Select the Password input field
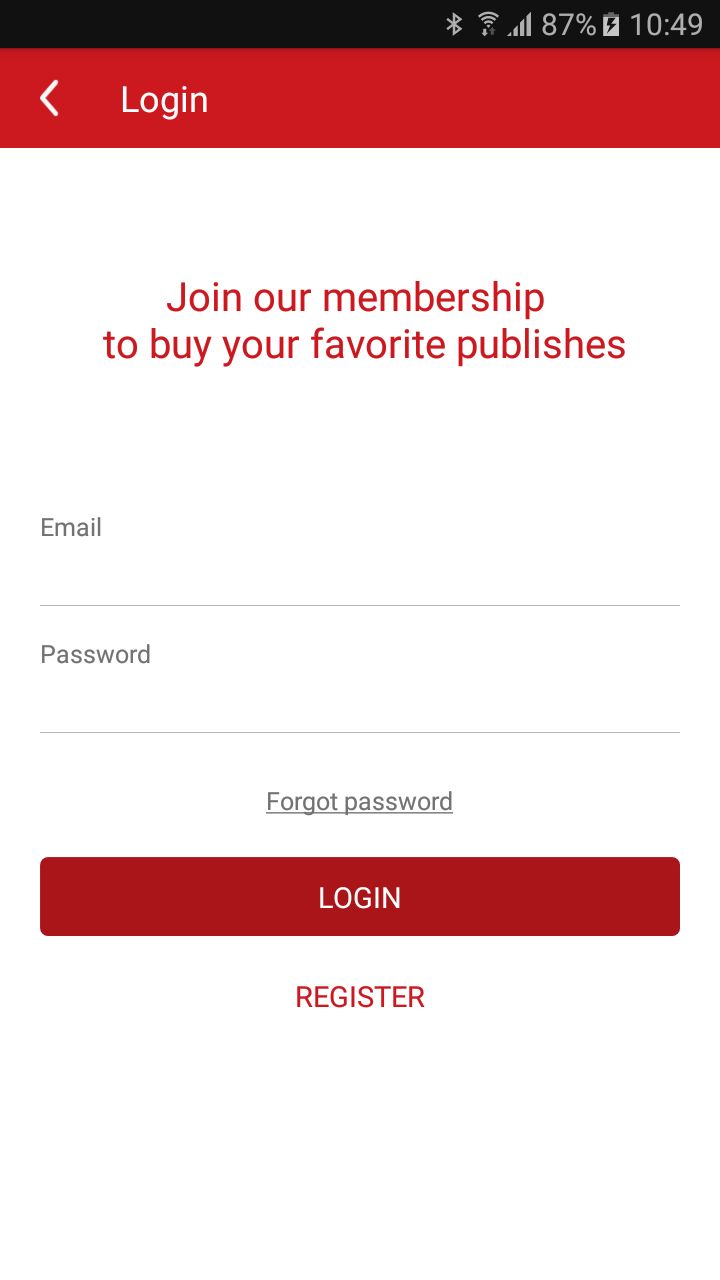720x1280 pixels. [x=360, y=704]
